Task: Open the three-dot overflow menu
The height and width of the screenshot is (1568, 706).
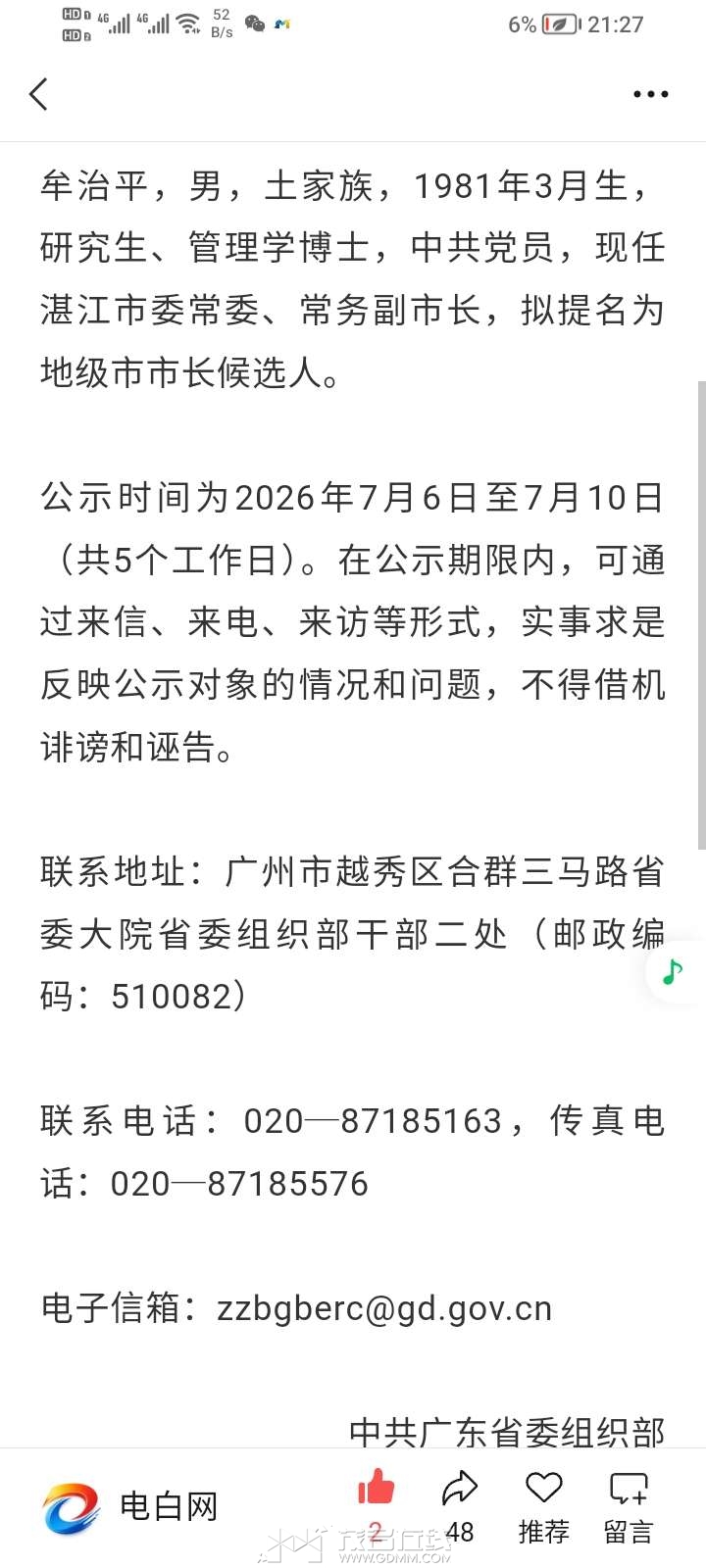Action: pos(650,94)
